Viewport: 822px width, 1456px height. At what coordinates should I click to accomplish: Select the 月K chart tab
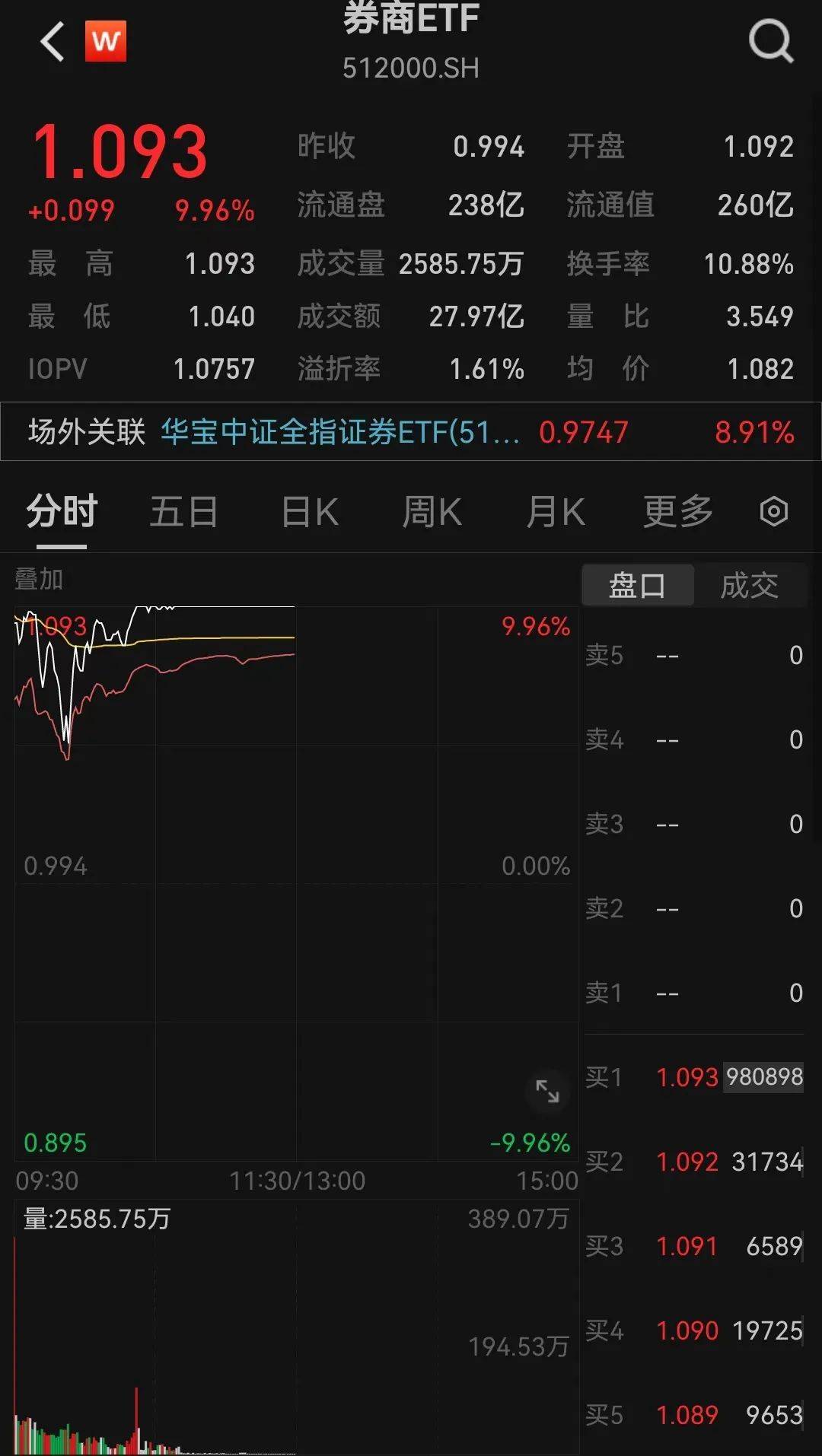point(556,511)
